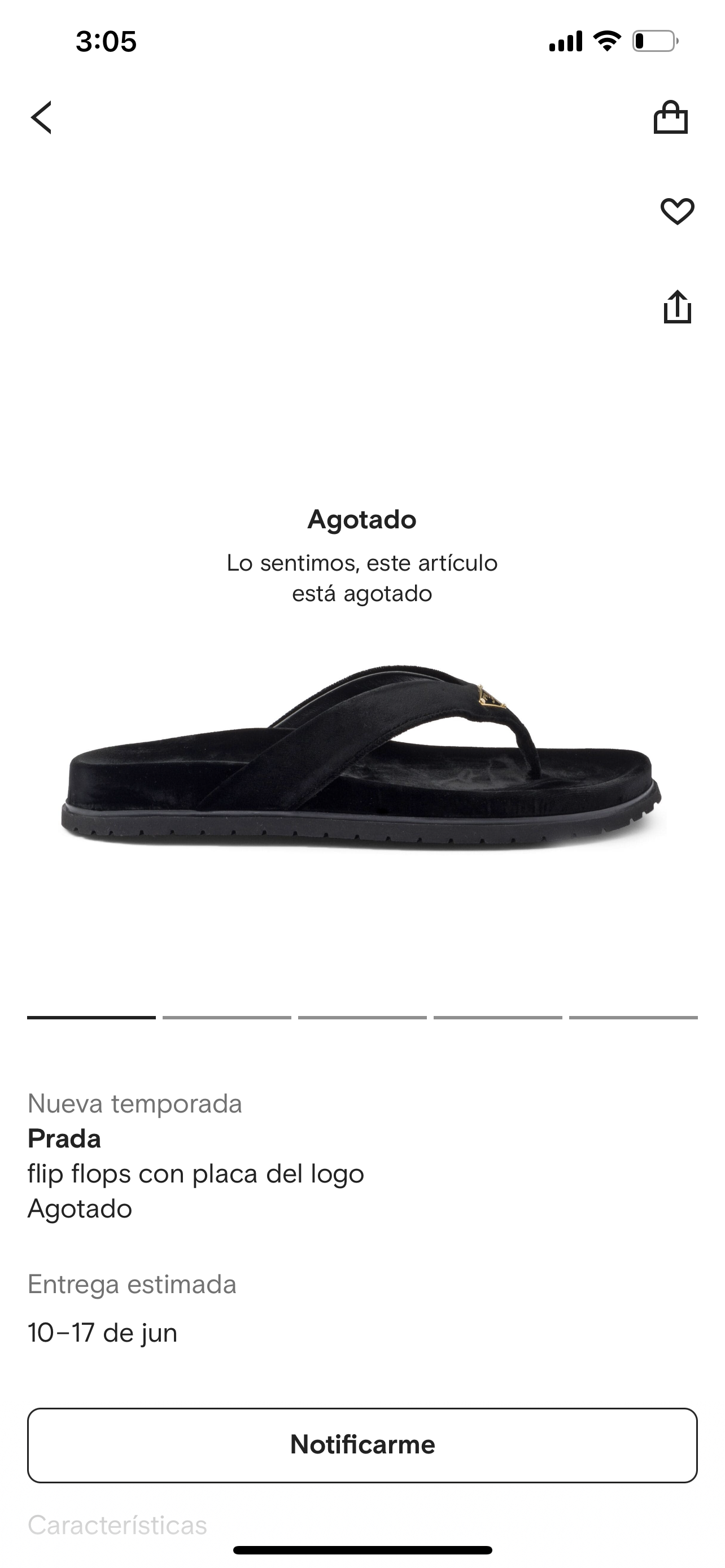Open the shopping bag
Viewport: 725px width, 1568px height.
[x=670, y=117]
